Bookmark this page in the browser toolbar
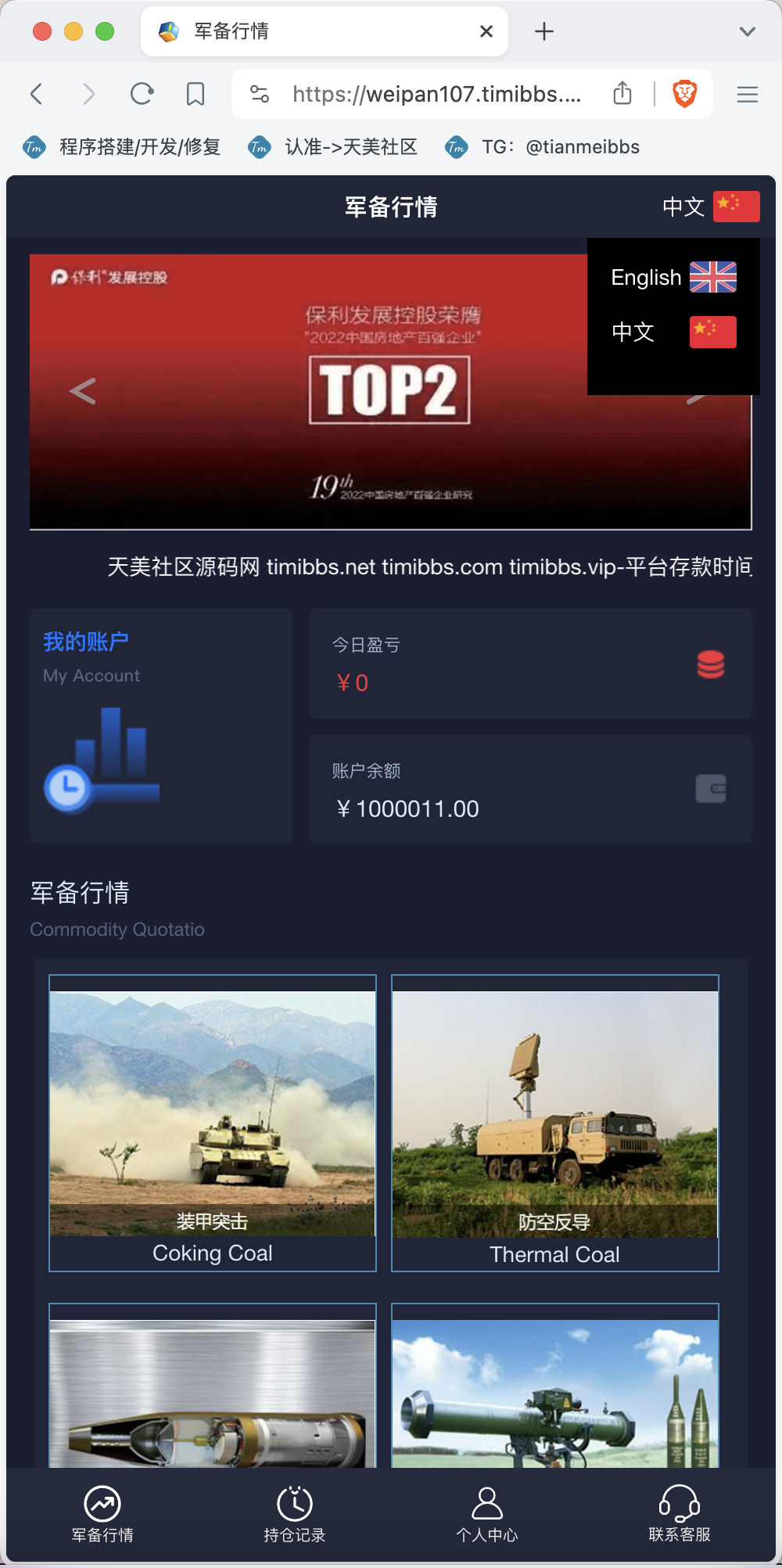The width and height of the screenshot is (782, 1568). [195, 95]
